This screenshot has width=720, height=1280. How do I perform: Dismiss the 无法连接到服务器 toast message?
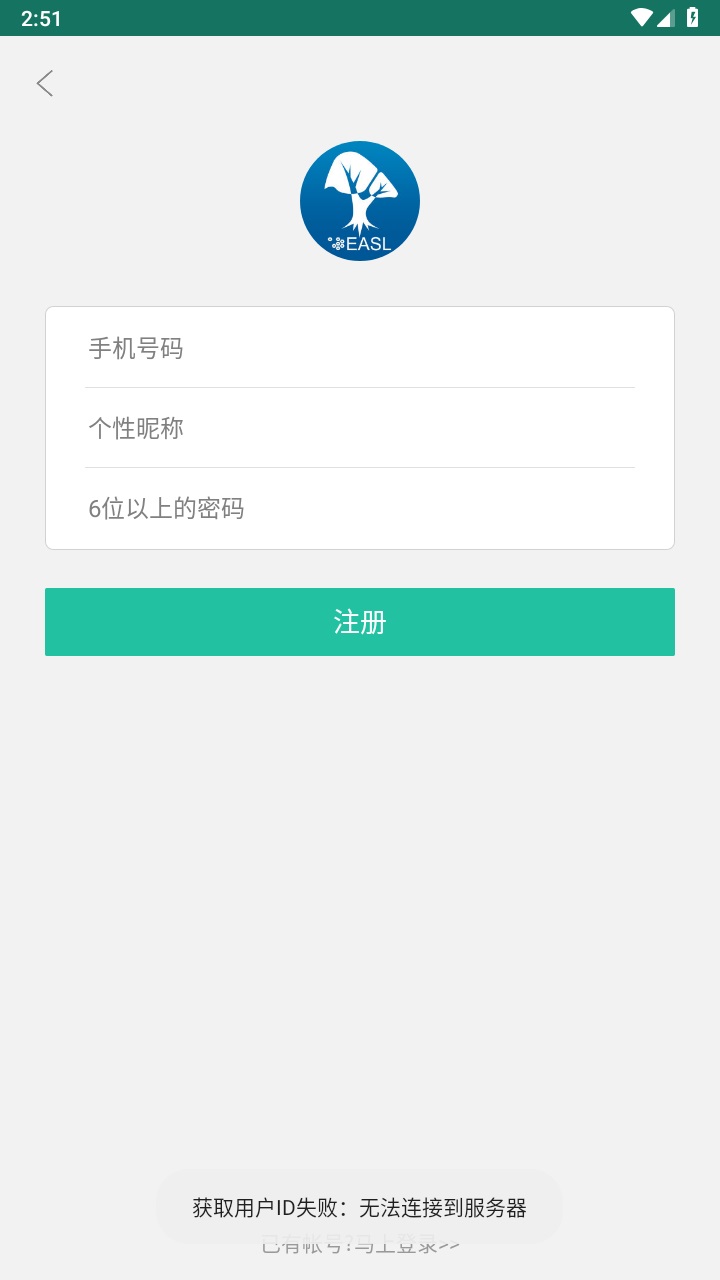point(360,1208)
